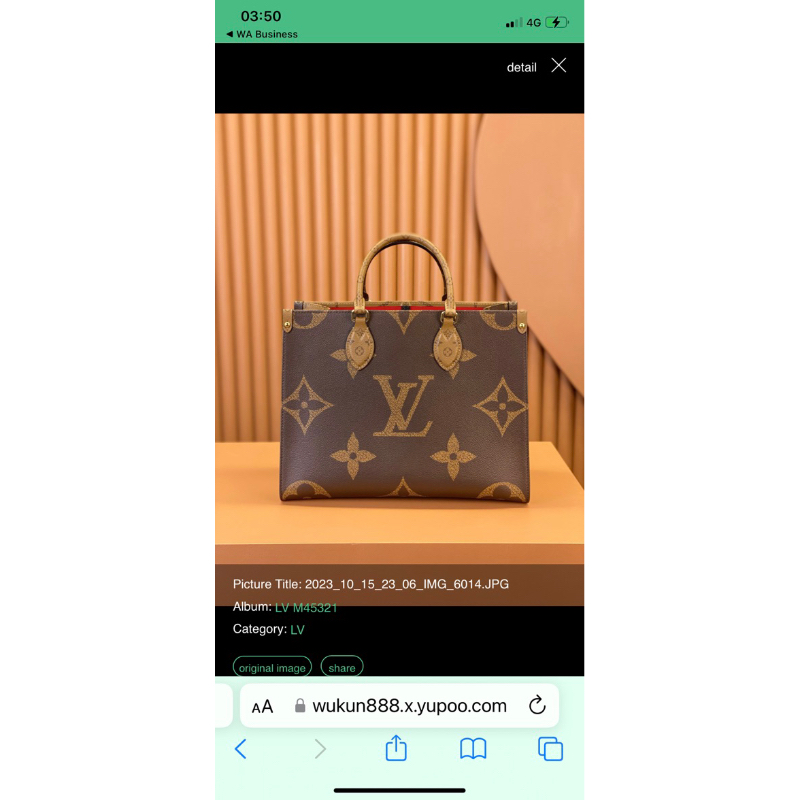
Task: Open the LV M45321 album link
Action: 306,608
